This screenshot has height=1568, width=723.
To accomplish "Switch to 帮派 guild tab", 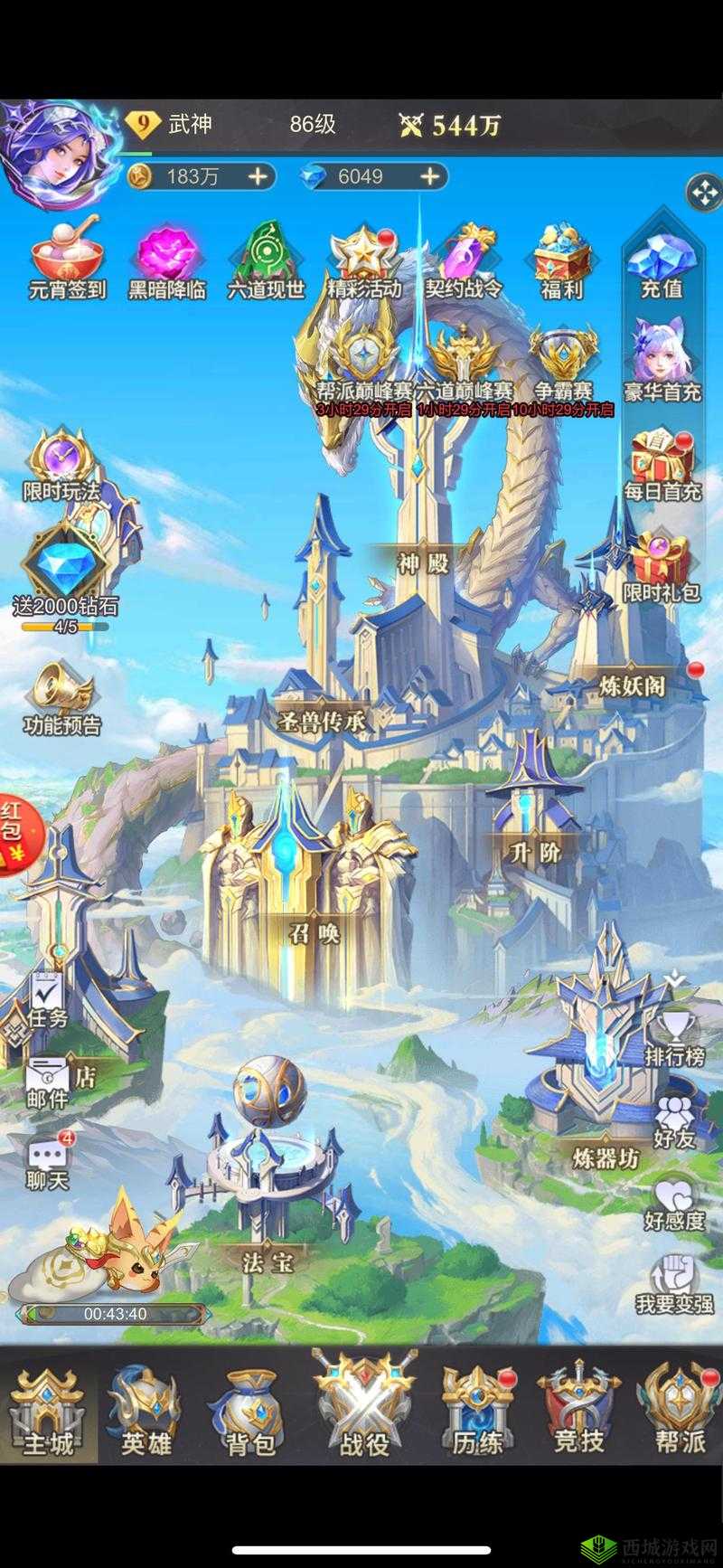I will 679,1411.
